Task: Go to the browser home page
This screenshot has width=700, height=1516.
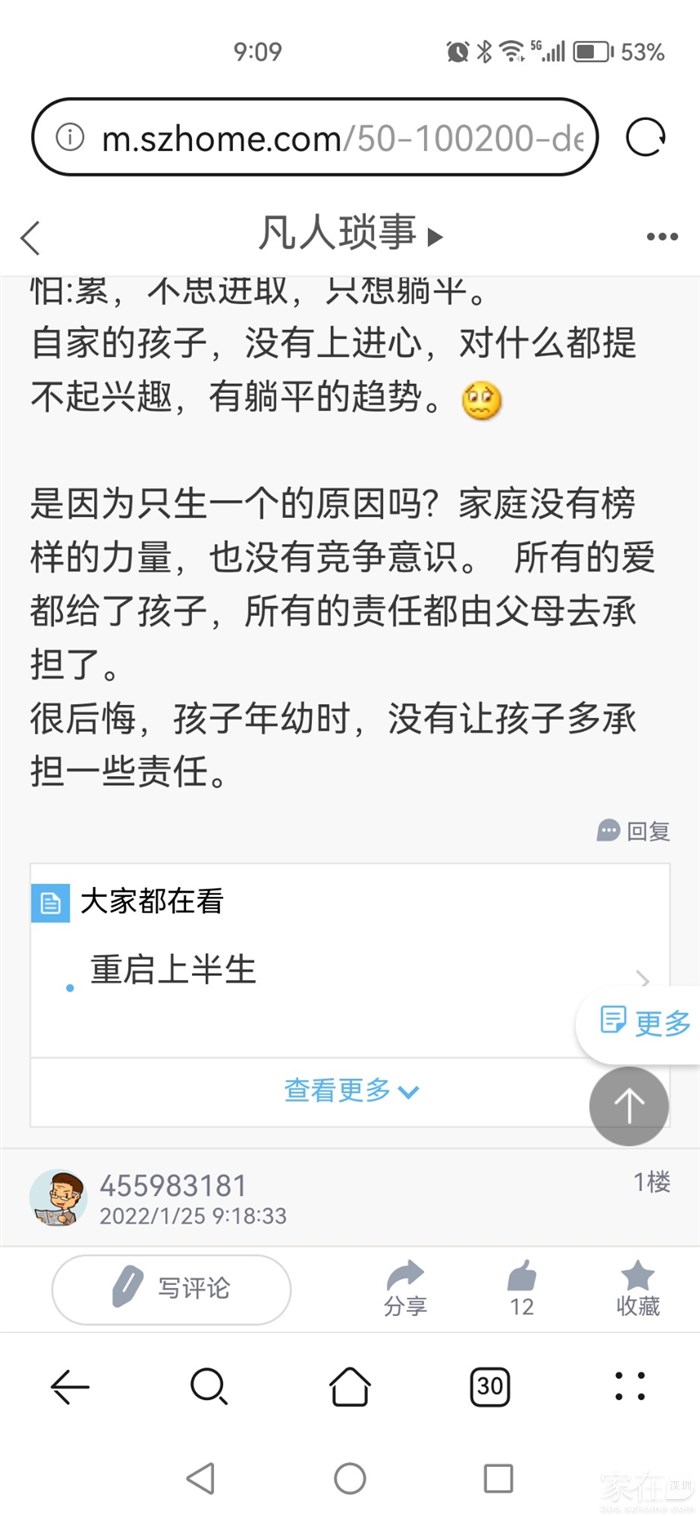Action: click(x=350, y=1387)
